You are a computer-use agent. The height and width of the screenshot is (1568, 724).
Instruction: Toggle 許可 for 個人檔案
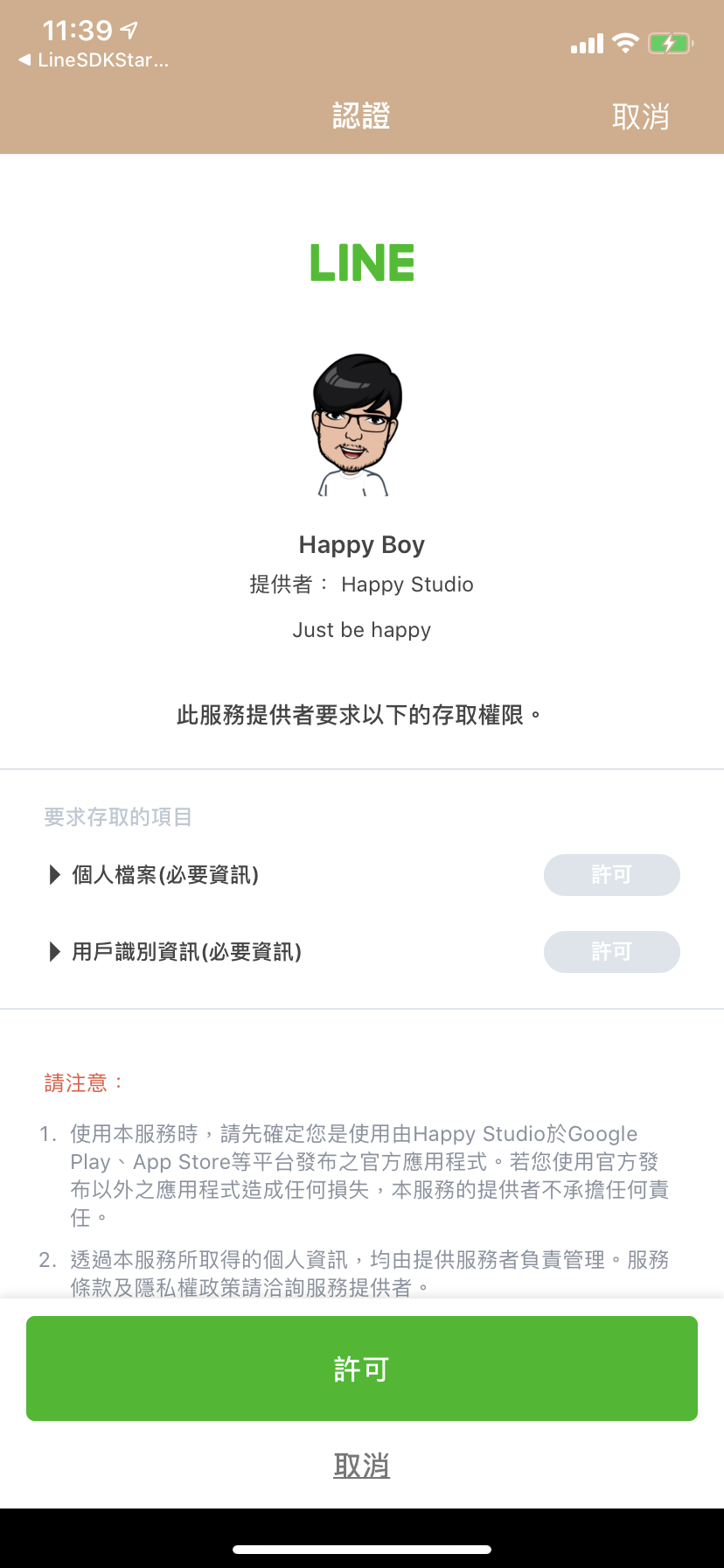point(611,874)
